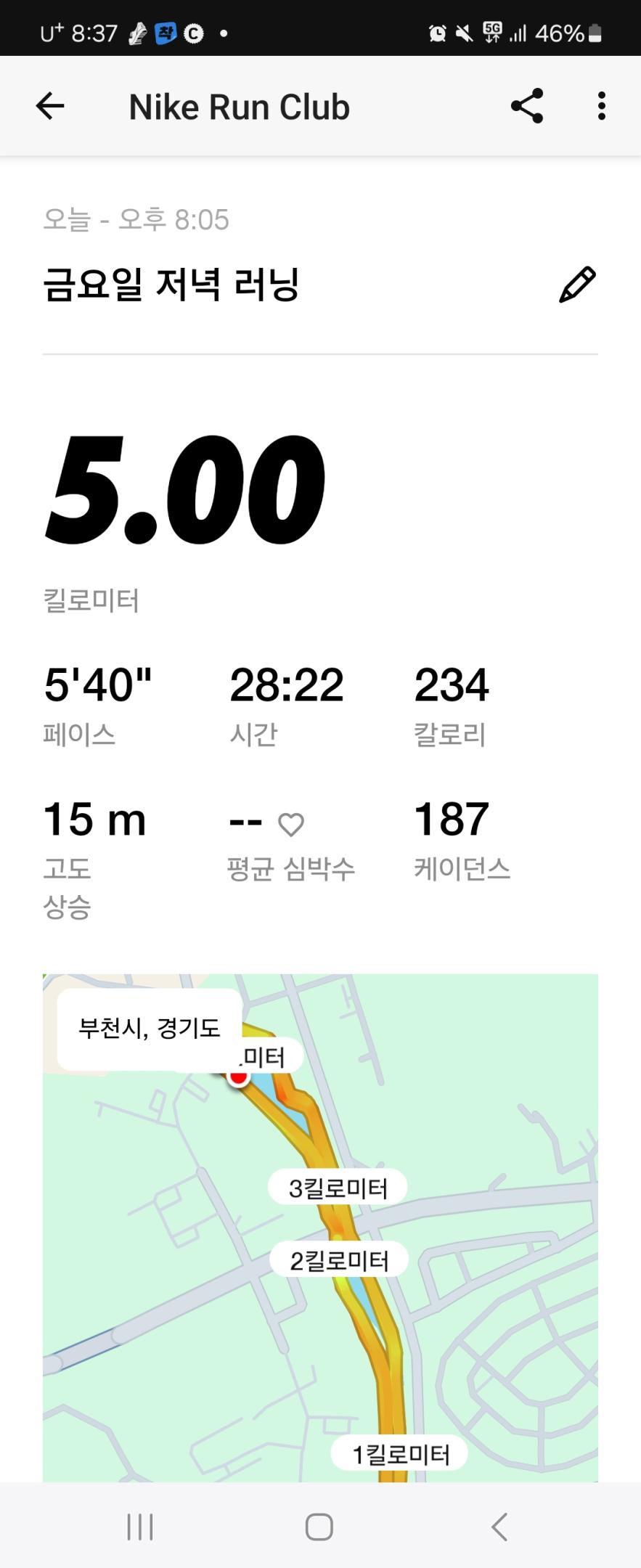
Task: Tap the back arrow to leave run details
Action: pyautogui.click(x=49, y=106)
